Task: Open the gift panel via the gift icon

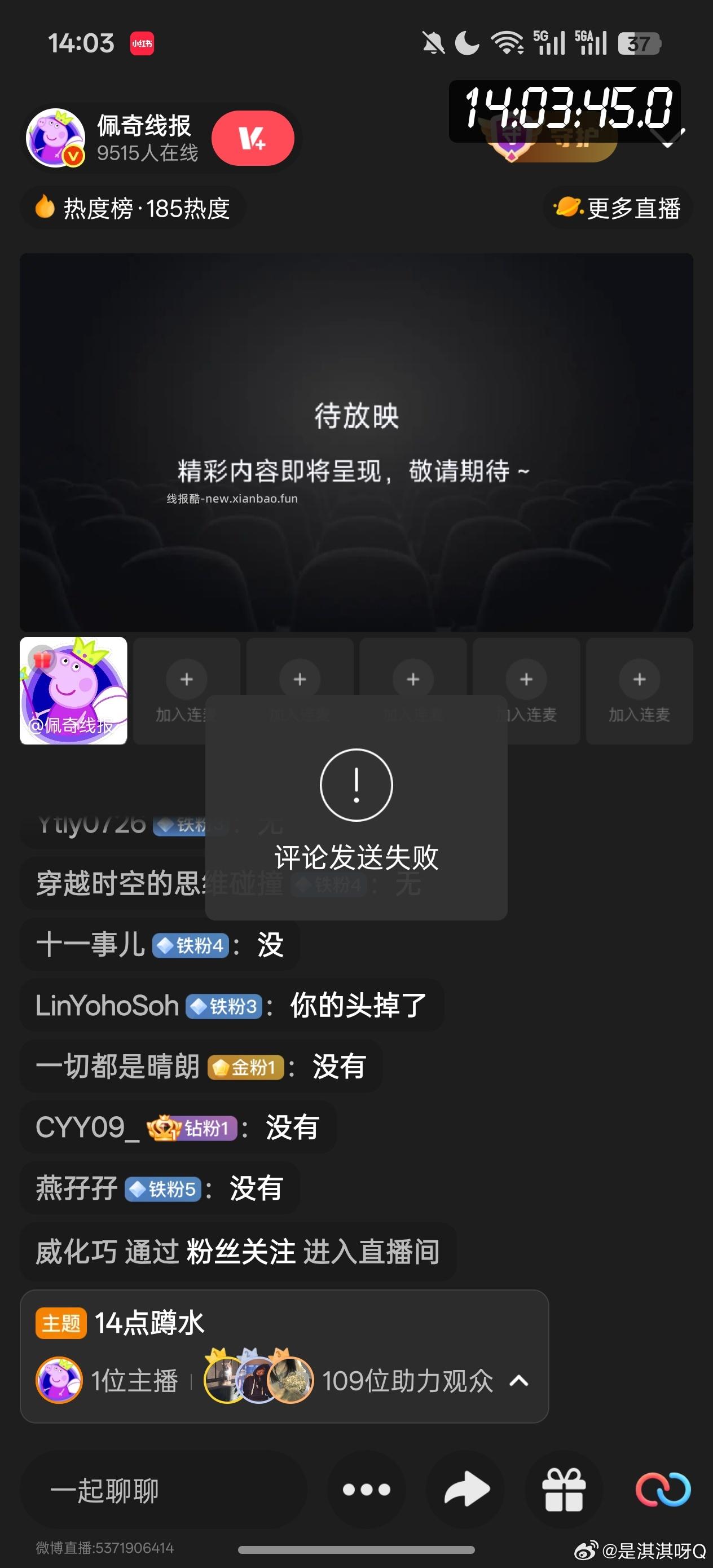Action: 563,1490
